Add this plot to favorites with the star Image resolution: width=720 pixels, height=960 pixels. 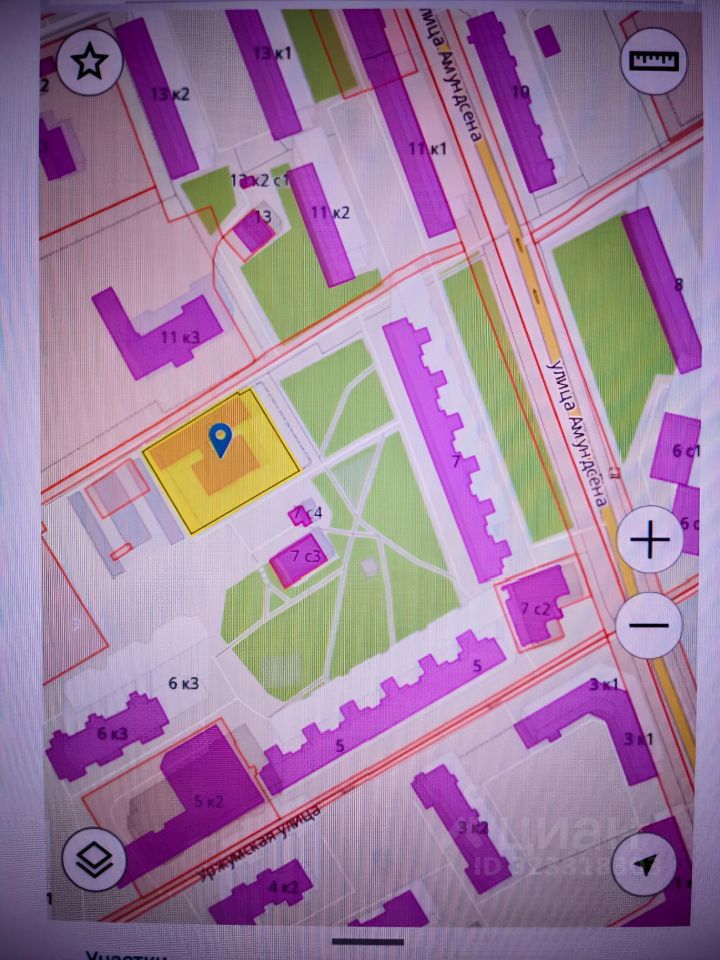(x=90, y=63)
